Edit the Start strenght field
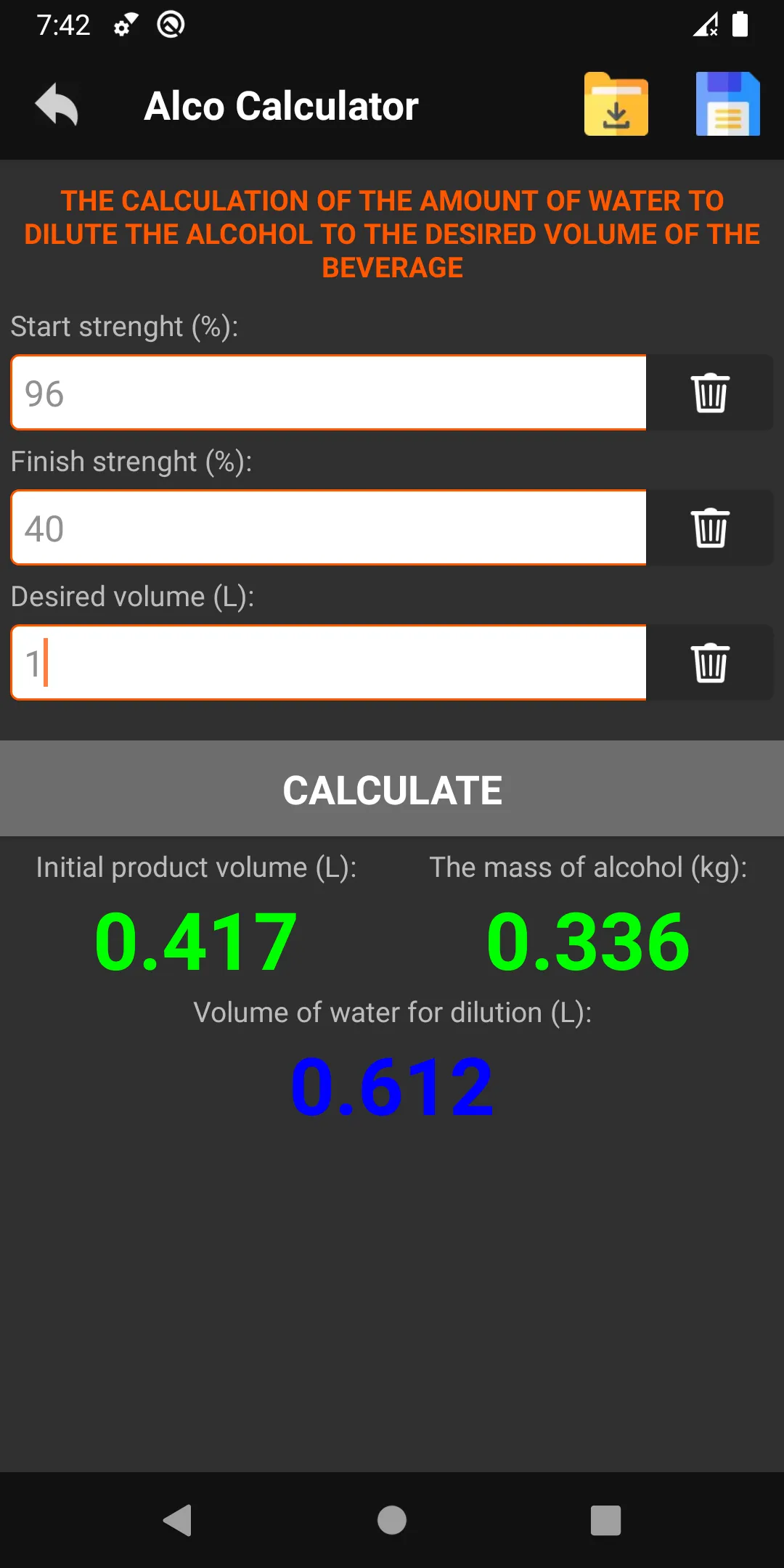This screenshot has height=1568, width=784. 329,393
